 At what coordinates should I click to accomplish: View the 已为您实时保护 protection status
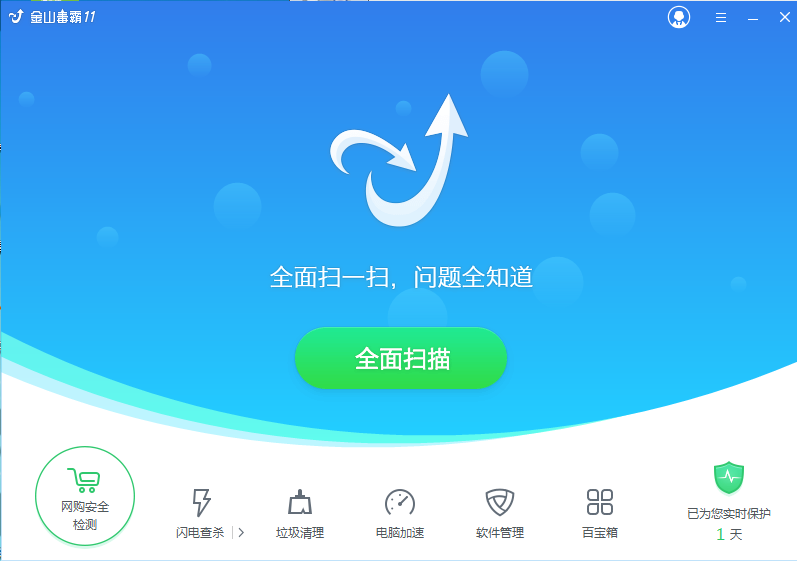tap(729, 500)
